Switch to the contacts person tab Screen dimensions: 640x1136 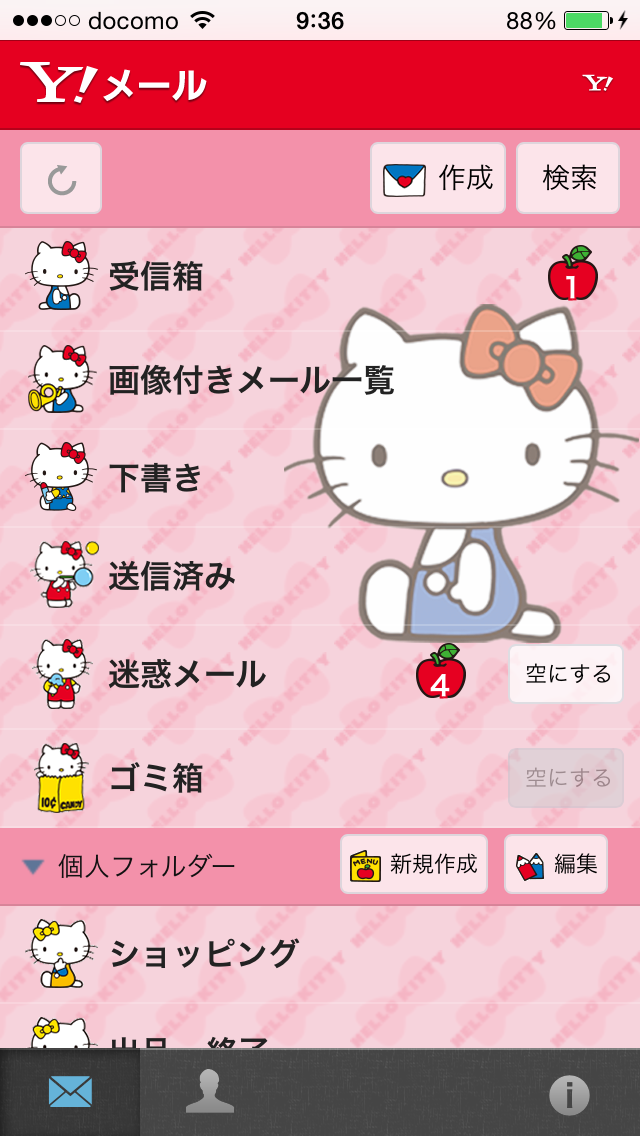click(x=210, y=1092)
